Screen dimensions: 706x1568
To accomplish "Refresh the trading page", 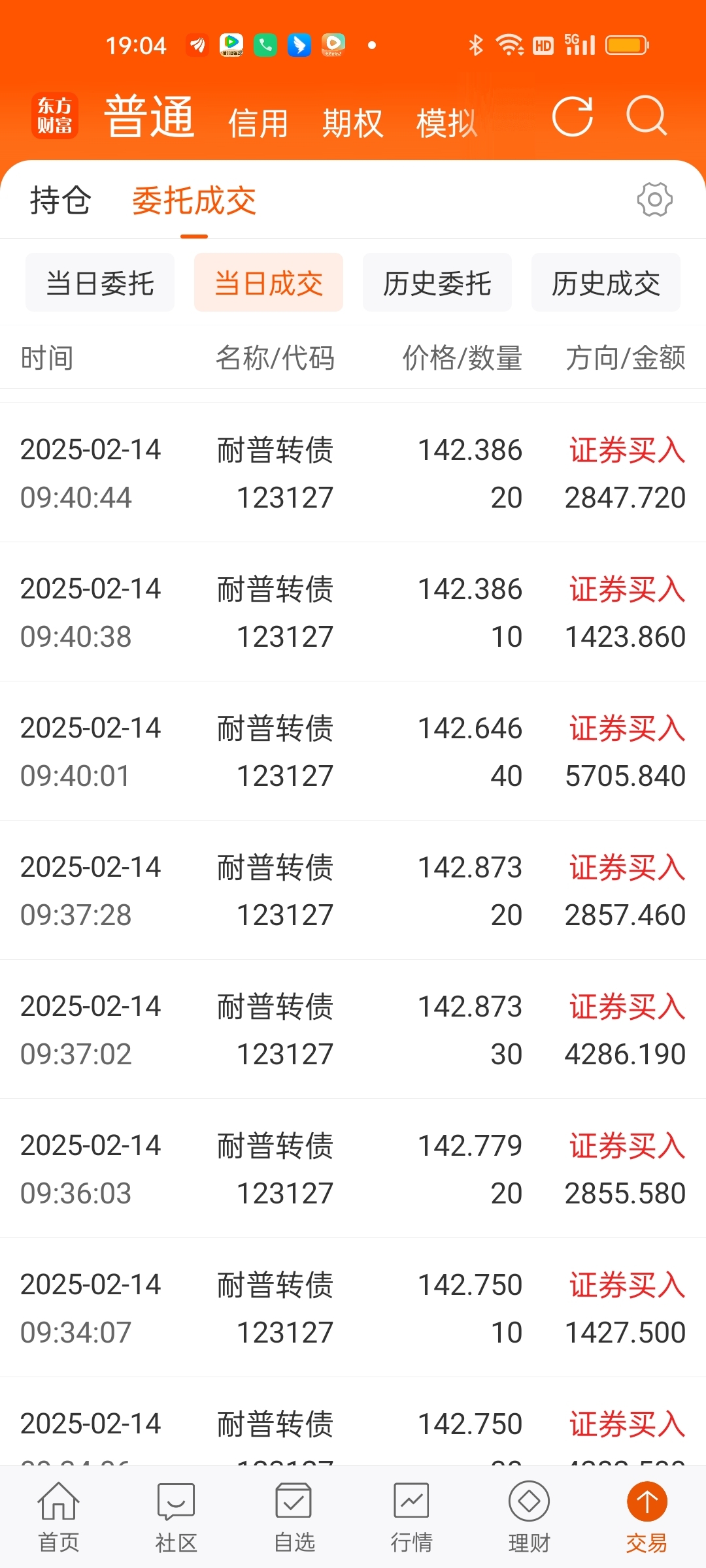I will tap(573, 116).
